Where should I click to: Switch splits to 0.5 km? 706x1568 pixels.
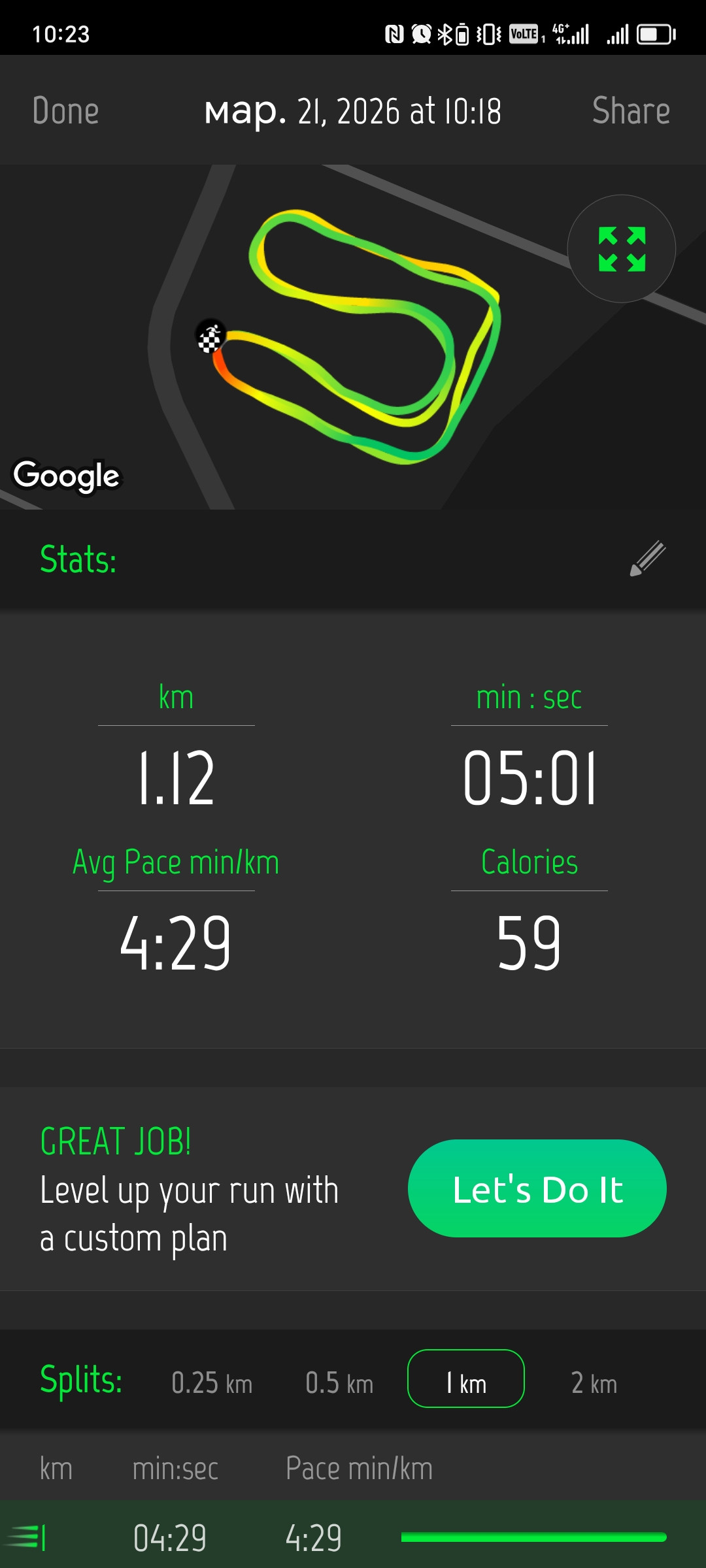[339, 1383]
